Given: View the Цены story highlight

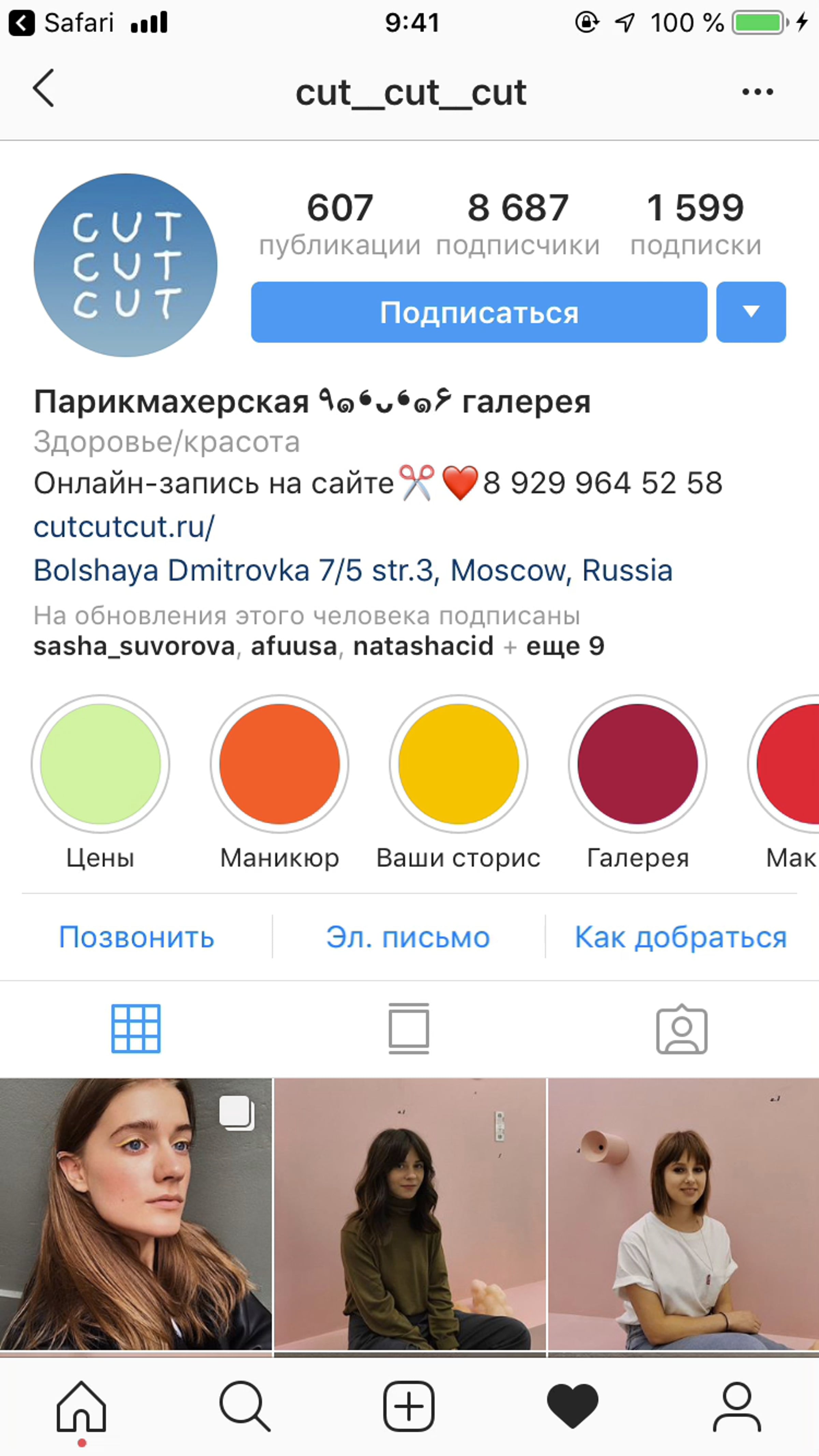Looking at the screenshot, I should point(100,764).
